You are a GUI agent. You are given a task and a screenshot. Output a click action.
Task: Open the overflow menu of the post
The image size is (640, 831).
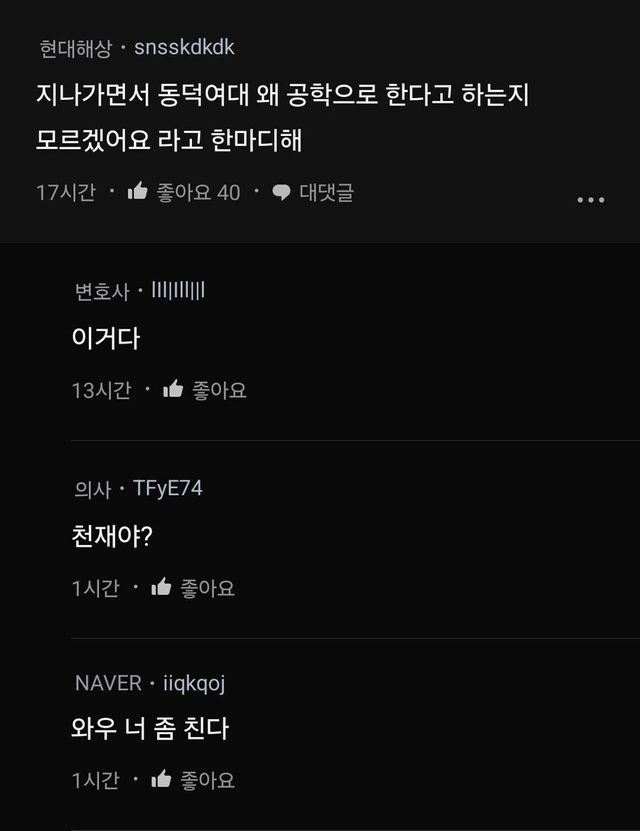click(591, 199)
